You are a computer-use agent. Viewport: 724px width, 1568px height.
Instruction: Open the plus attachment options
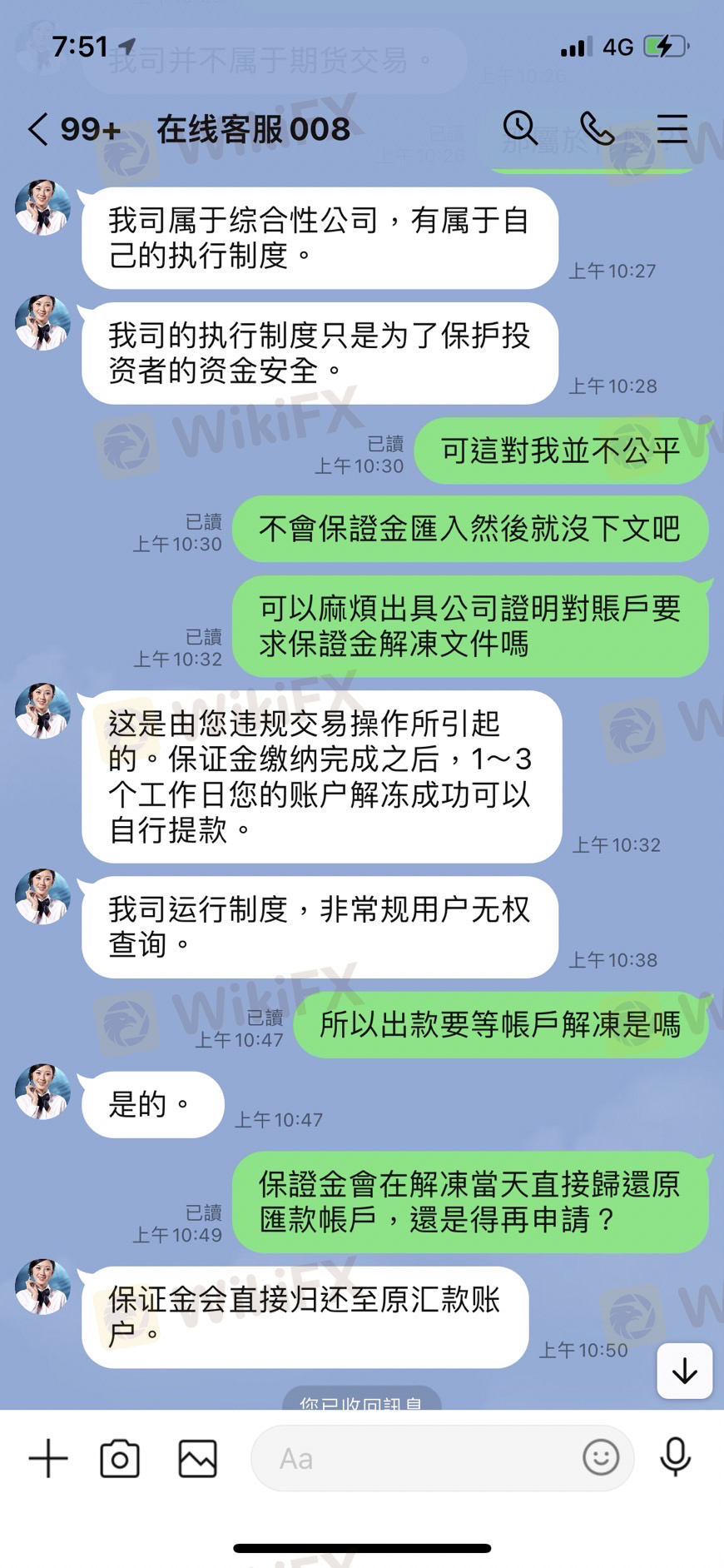[x=48, y=1458]
